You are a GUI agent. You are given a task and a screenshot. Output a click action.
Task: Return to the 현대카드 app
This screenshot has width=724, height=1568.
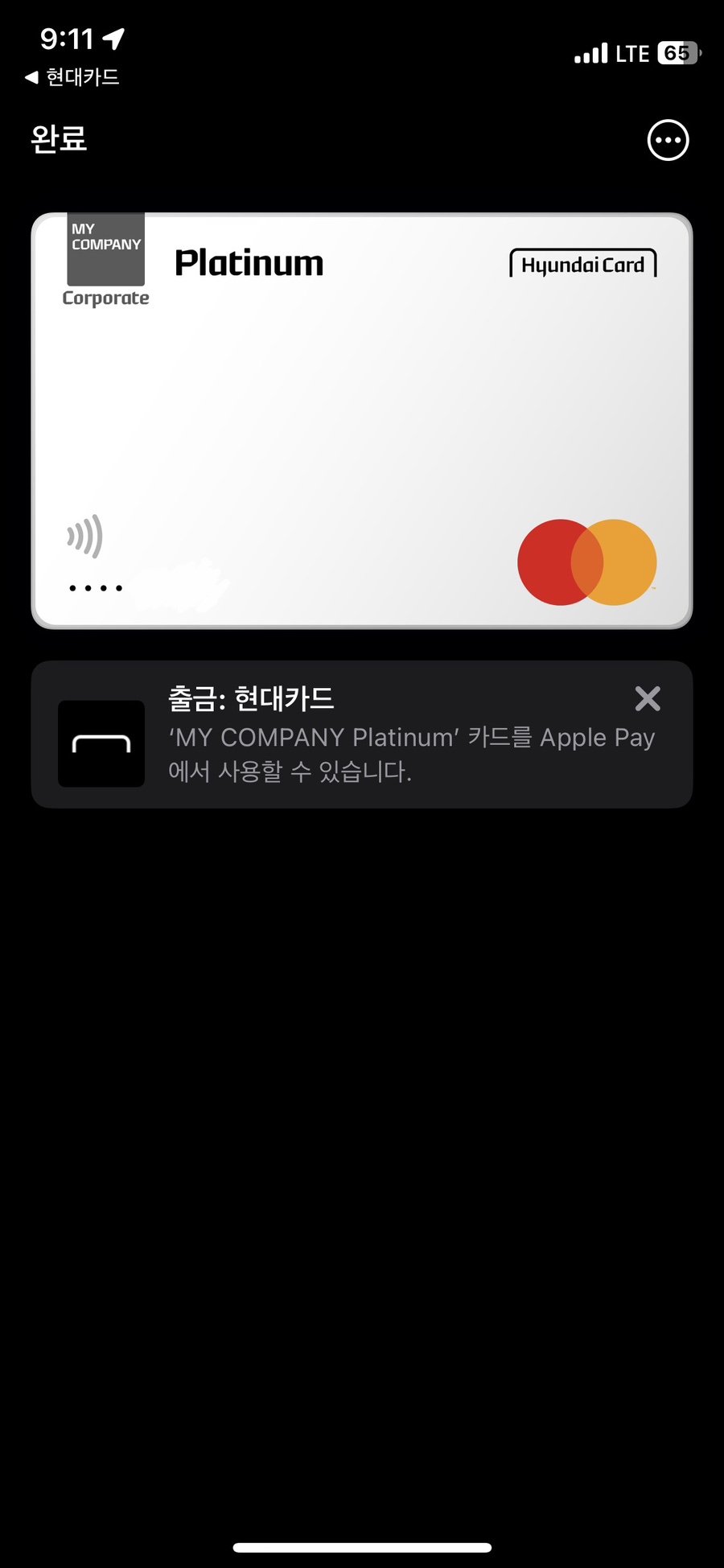coord(72,77)
